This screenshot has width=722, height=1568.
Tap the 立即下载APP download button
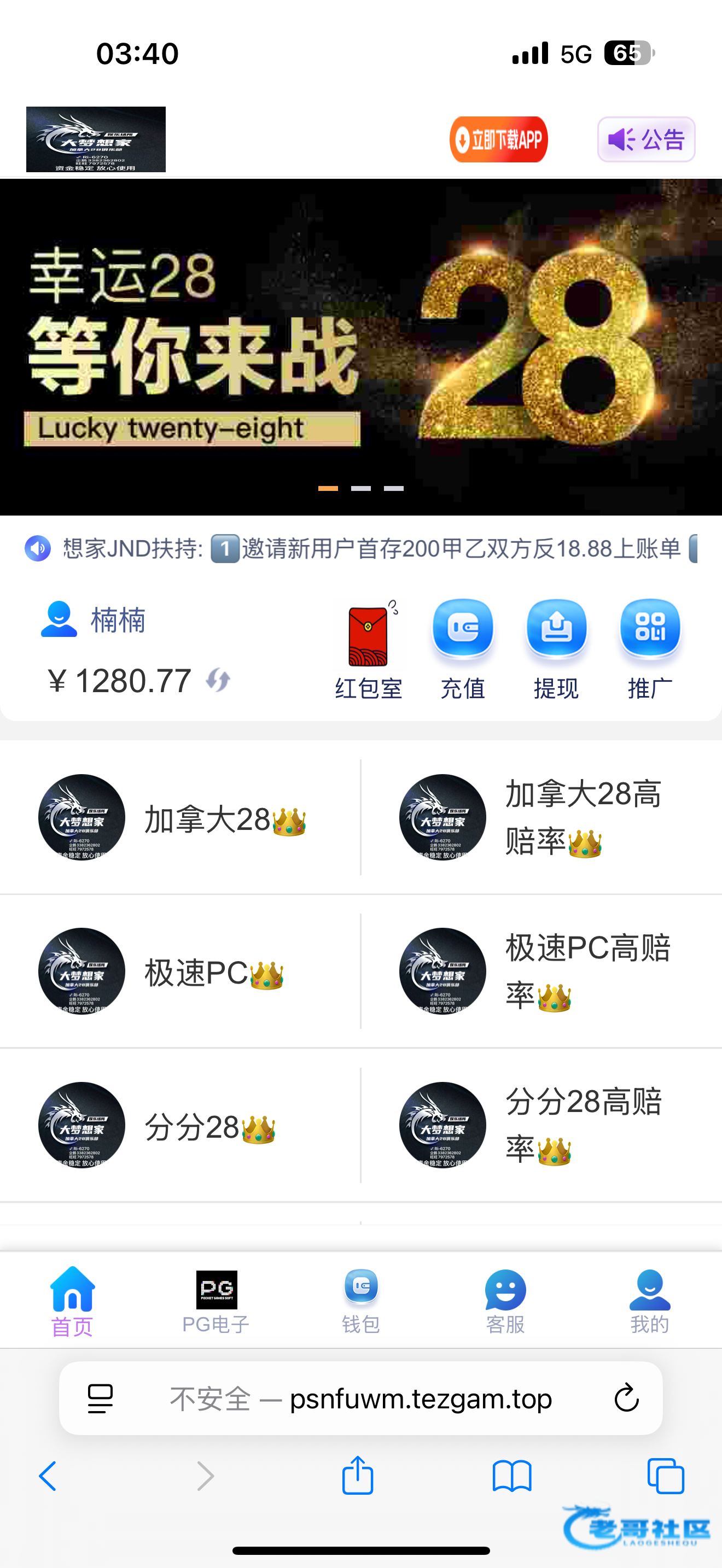tap(499, 139)
